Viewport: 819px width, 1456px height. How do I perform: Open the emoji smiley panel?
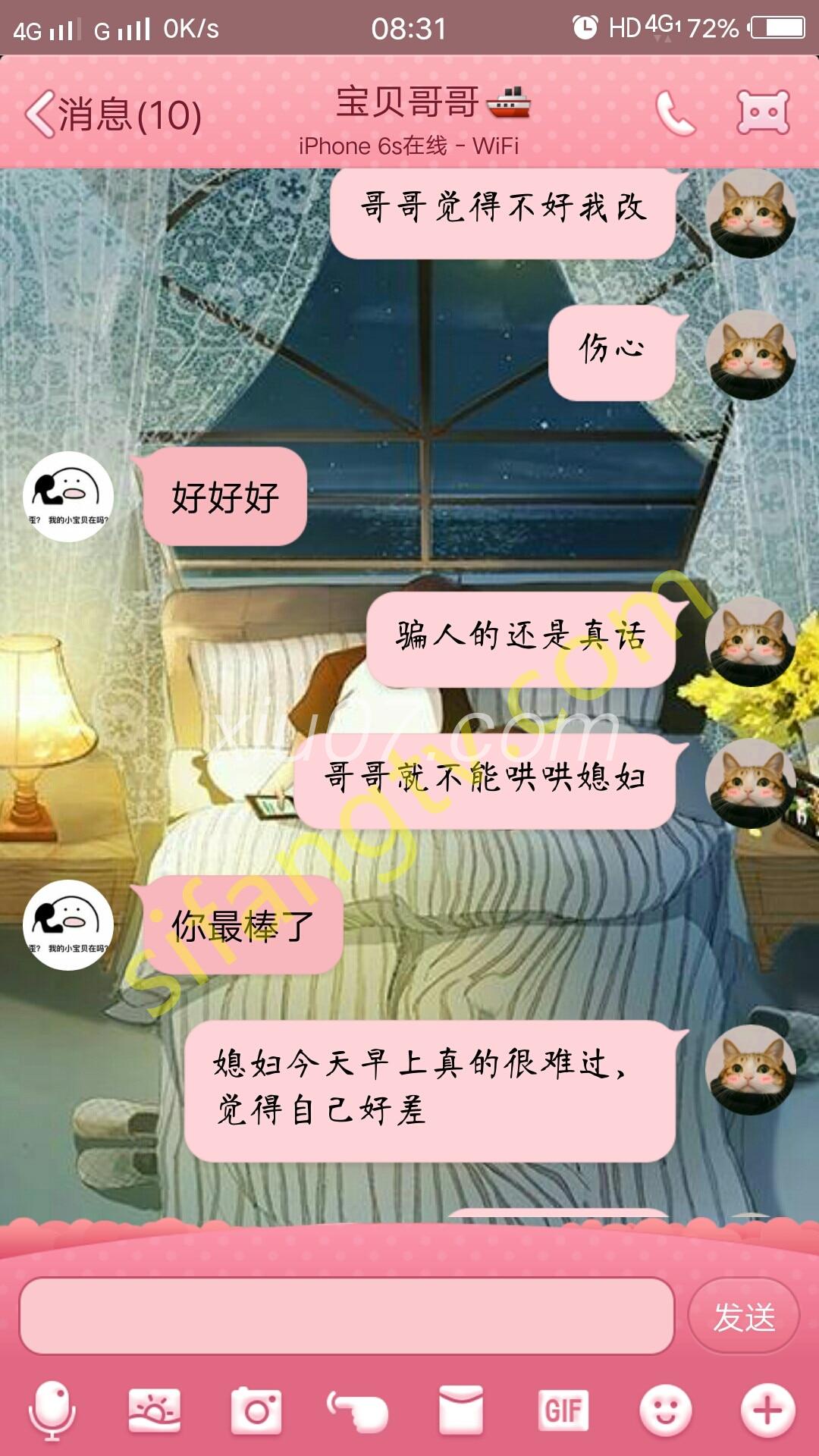tap(665, 1410)
